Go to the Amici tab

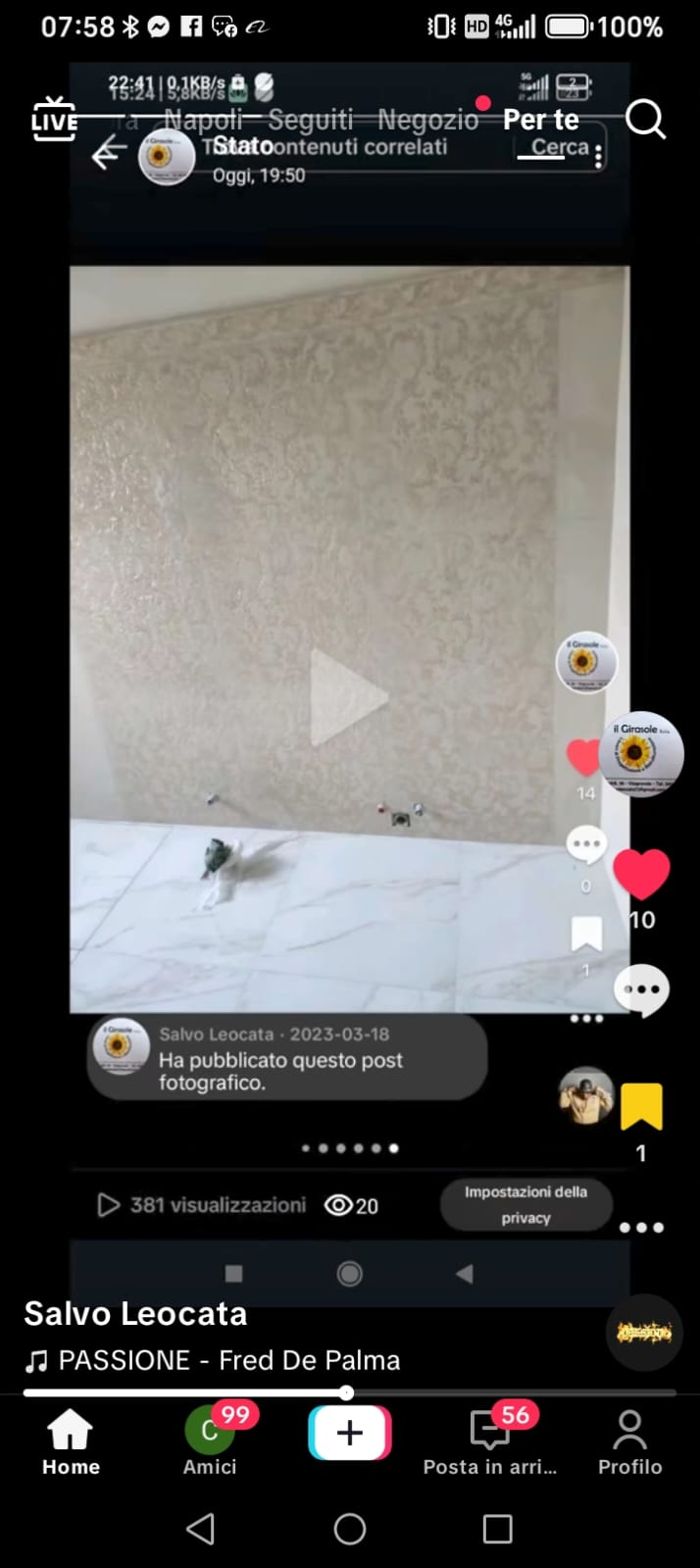(x=210, y=1442)
